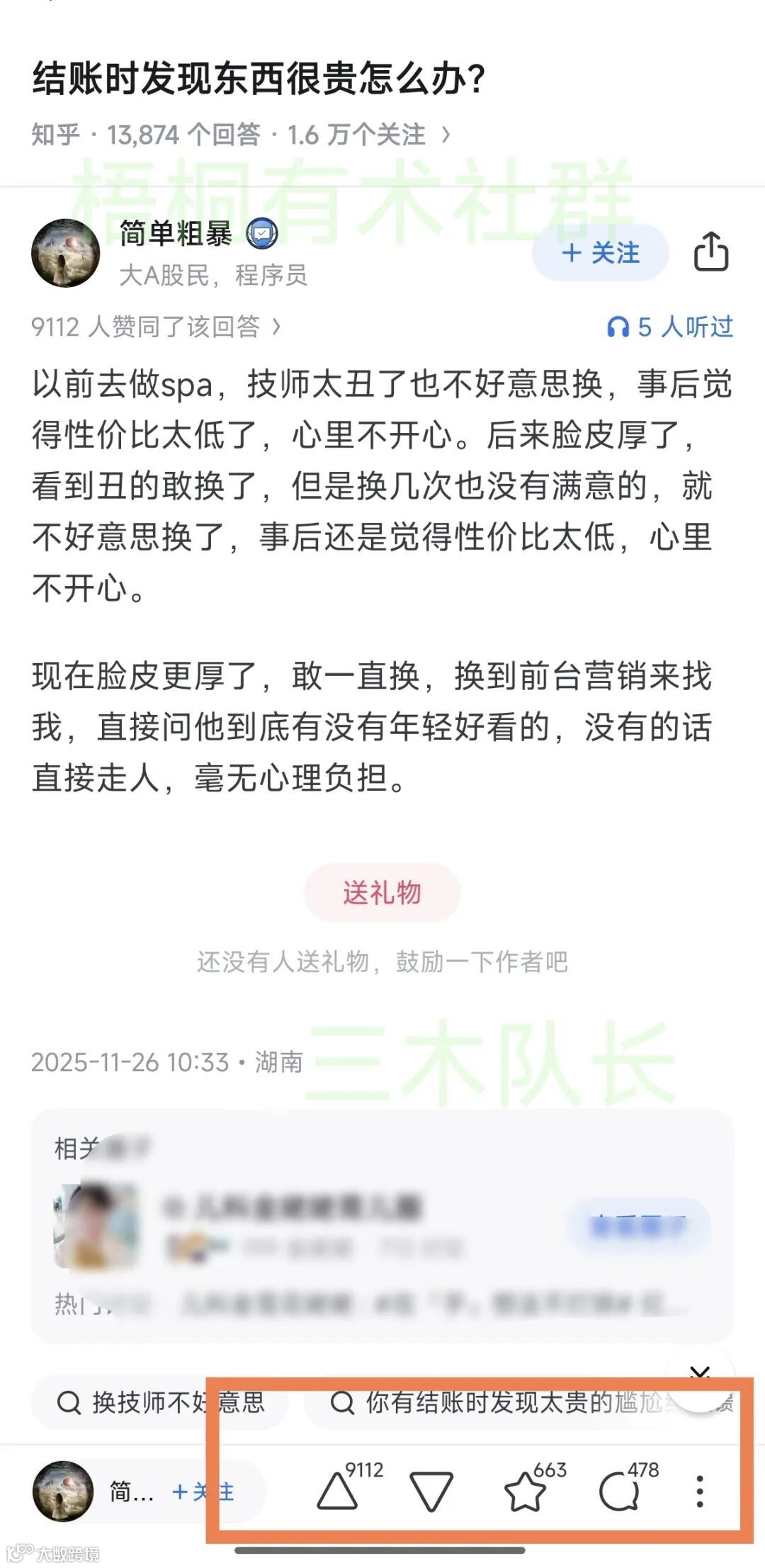Toggle follow on 简单粗暴 with +关注
Viewport: 765px width, 1568px height.
[x=599, y=254]
